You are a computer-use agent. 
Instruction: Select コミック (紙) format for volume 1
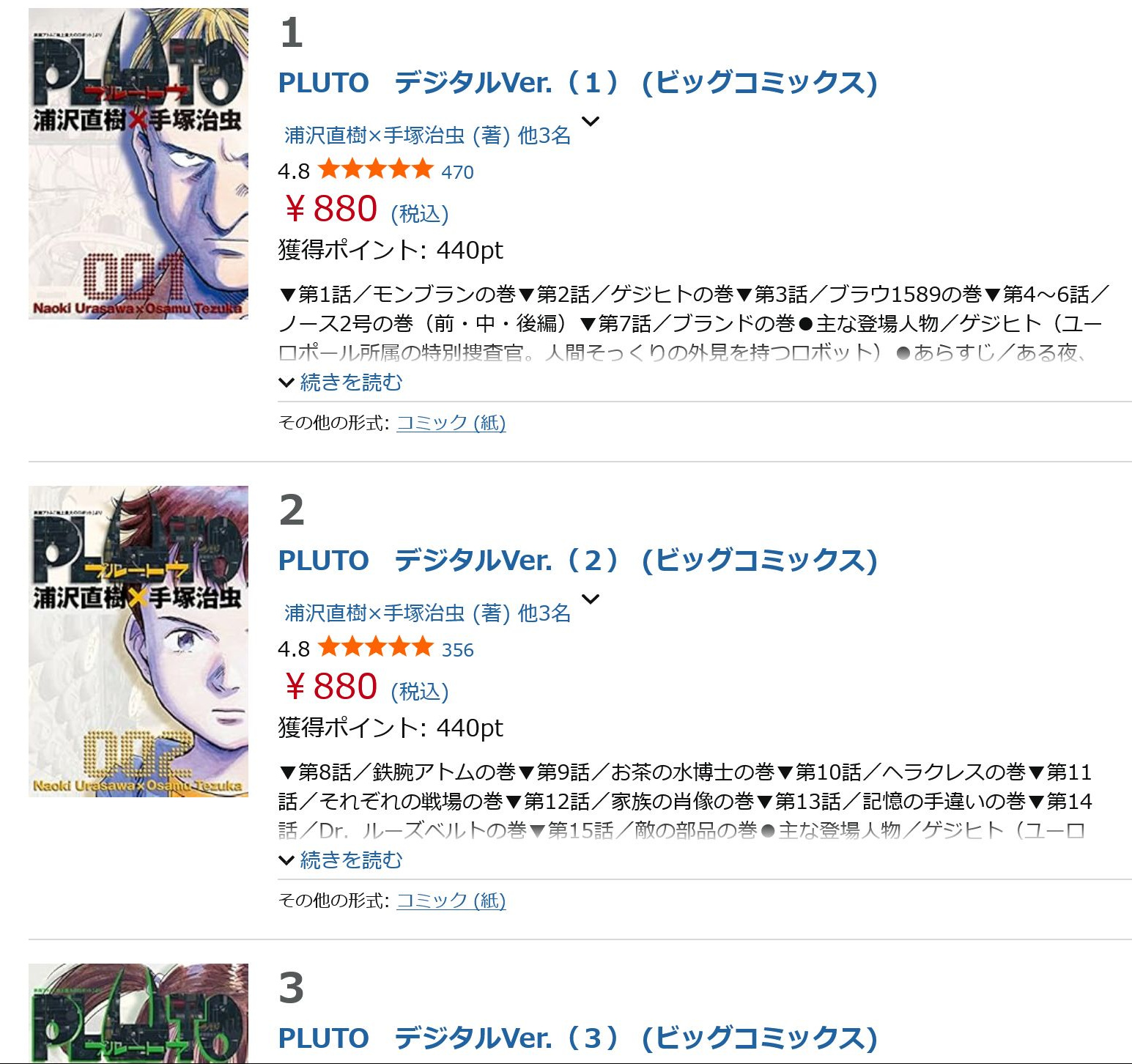pyautogui.click(x=451, y=423)
